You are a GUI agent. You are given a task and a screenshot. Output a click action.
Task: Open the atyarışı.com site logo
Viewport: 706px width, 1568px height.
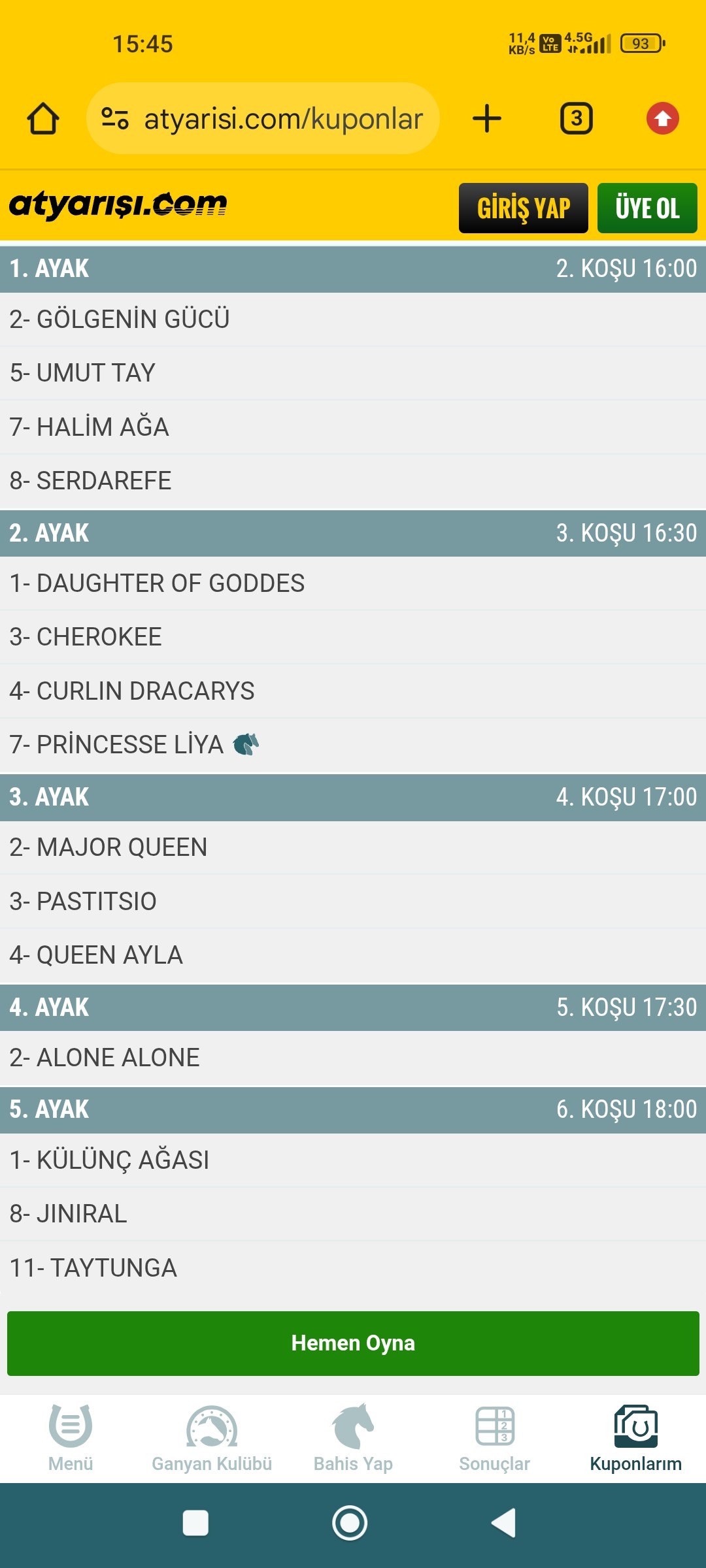point(118,204)
